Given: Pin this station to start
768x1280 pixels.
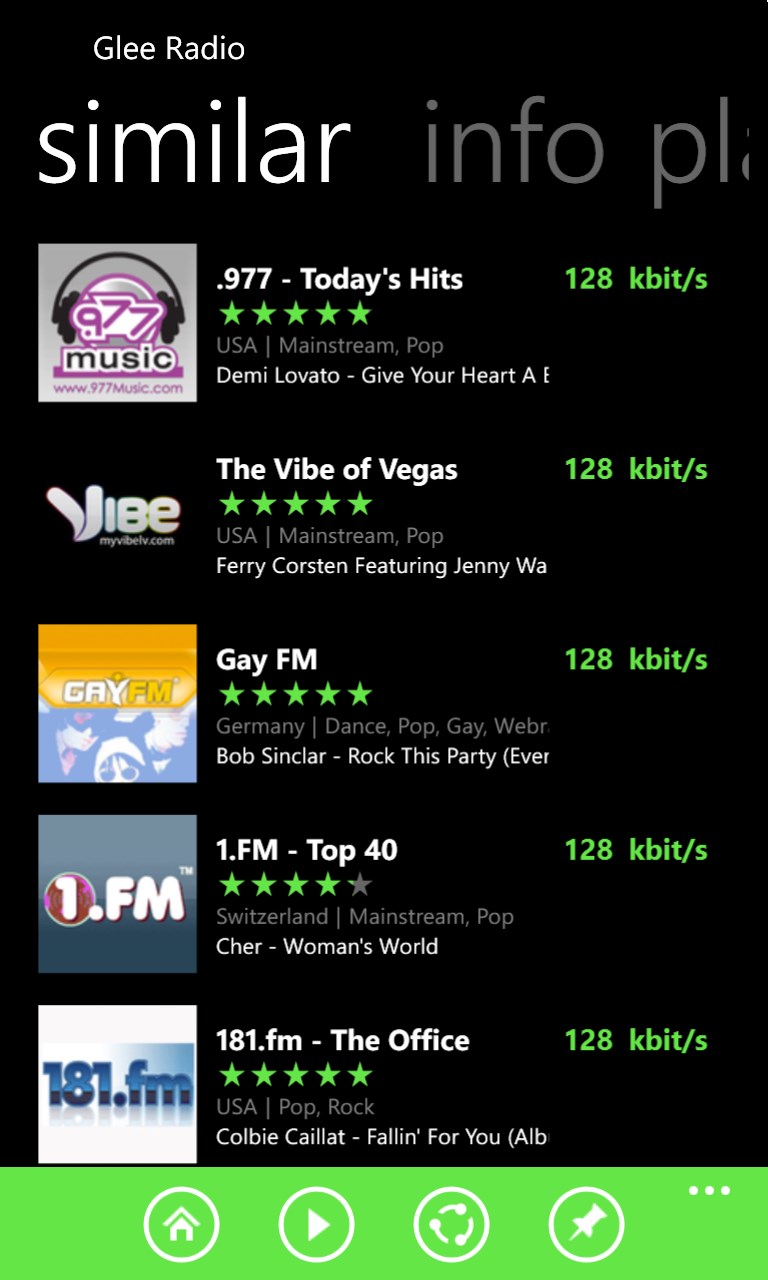Looking at the screenshot, I should (x=586, y=1224).
